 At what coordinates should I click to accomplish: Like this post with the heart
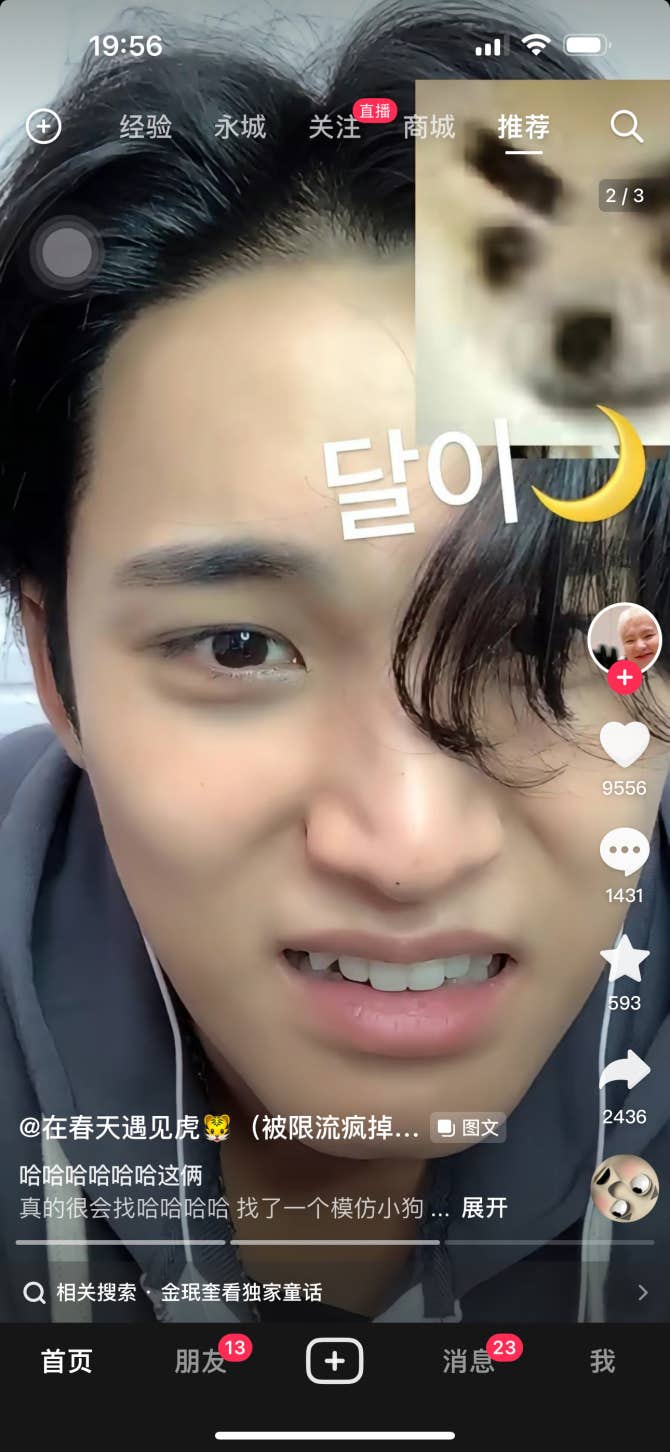pyautogui.click(x=625, y=745)
